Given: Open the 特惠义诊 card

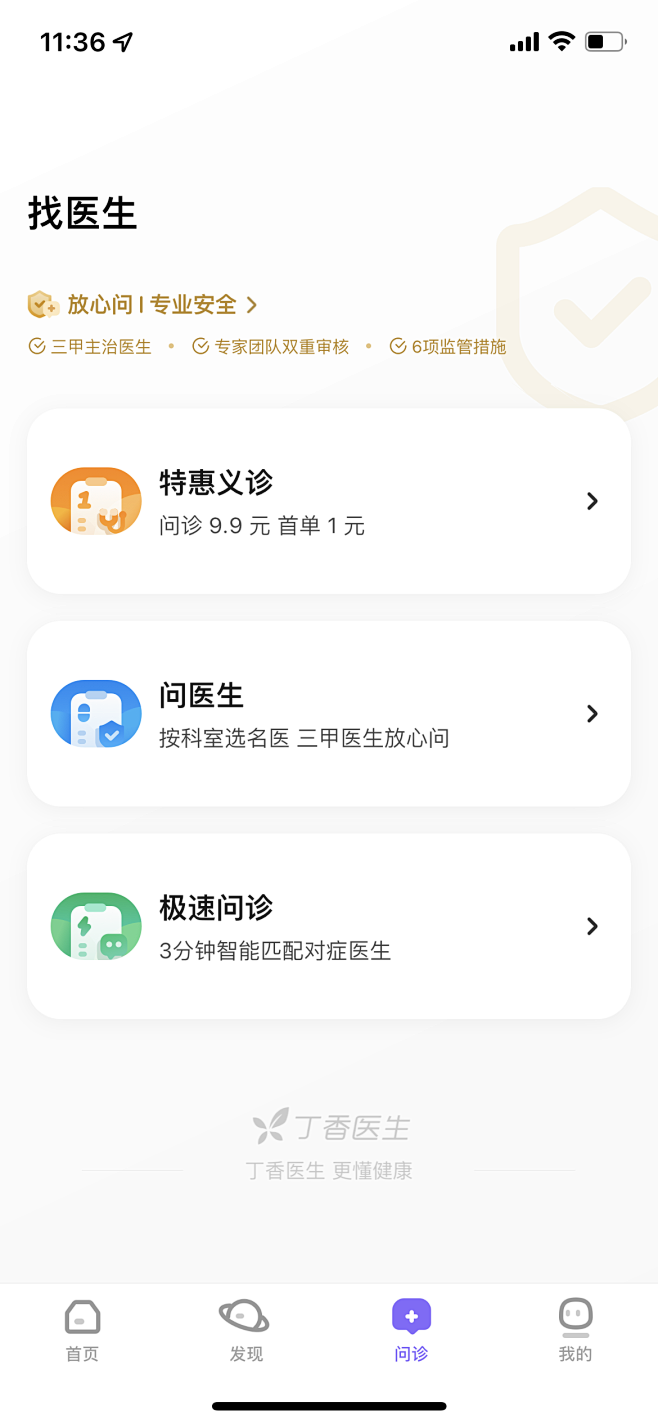Looking at the screenshot, I should (x=329, y=501).
